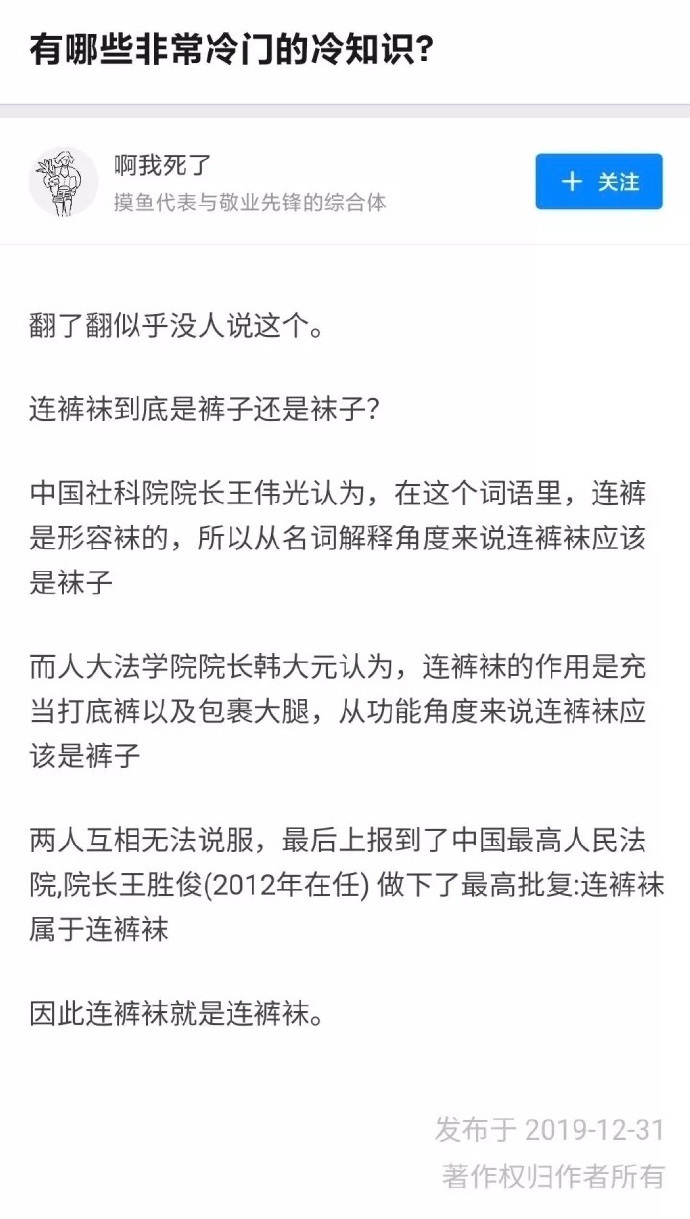
Task: Open 啊我死了's profile avatar
Action: coord(63,181)
